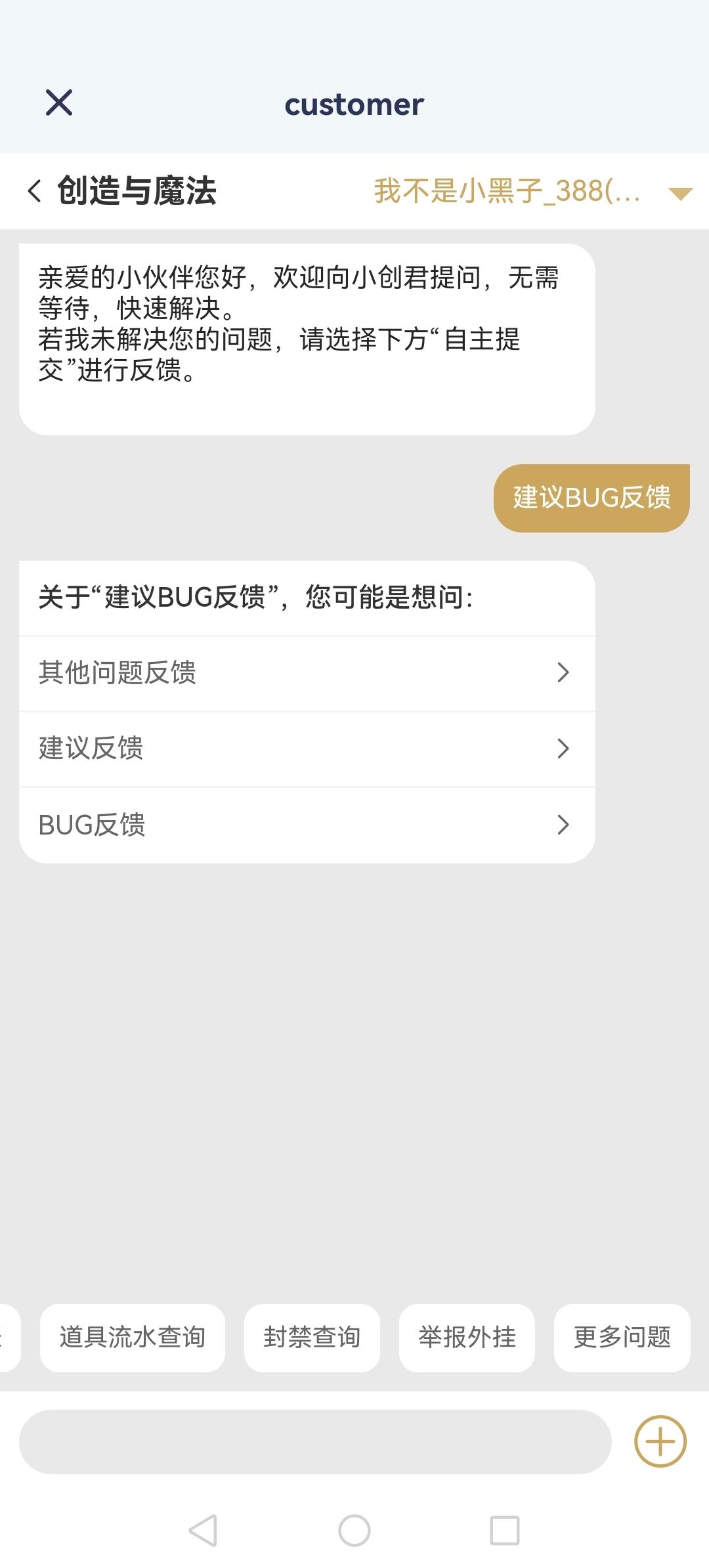709x1568 pixels.
Task: Open the plus attachment menu
Action: (x=660, y=1442)
